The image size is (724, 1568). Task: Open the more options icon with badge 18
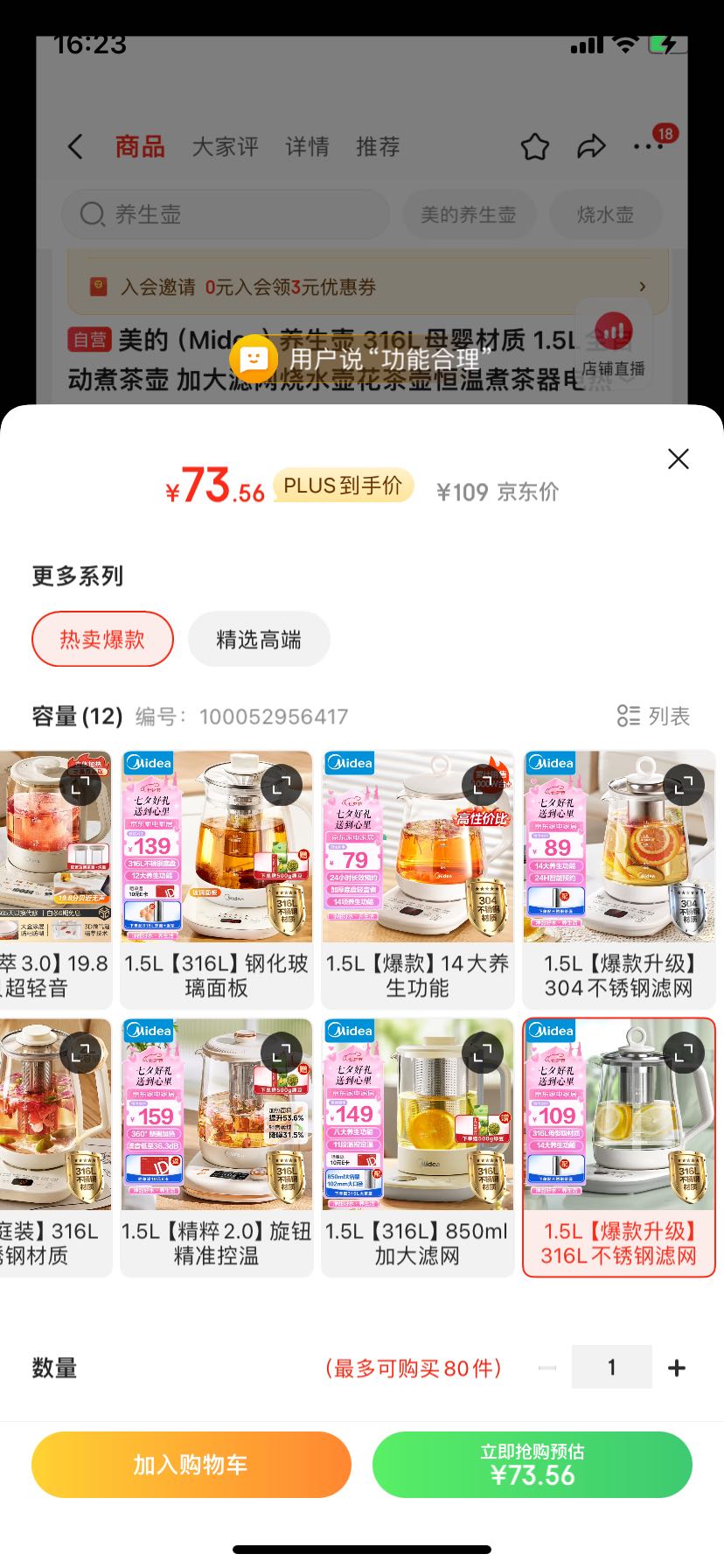(x=648, y=148)
